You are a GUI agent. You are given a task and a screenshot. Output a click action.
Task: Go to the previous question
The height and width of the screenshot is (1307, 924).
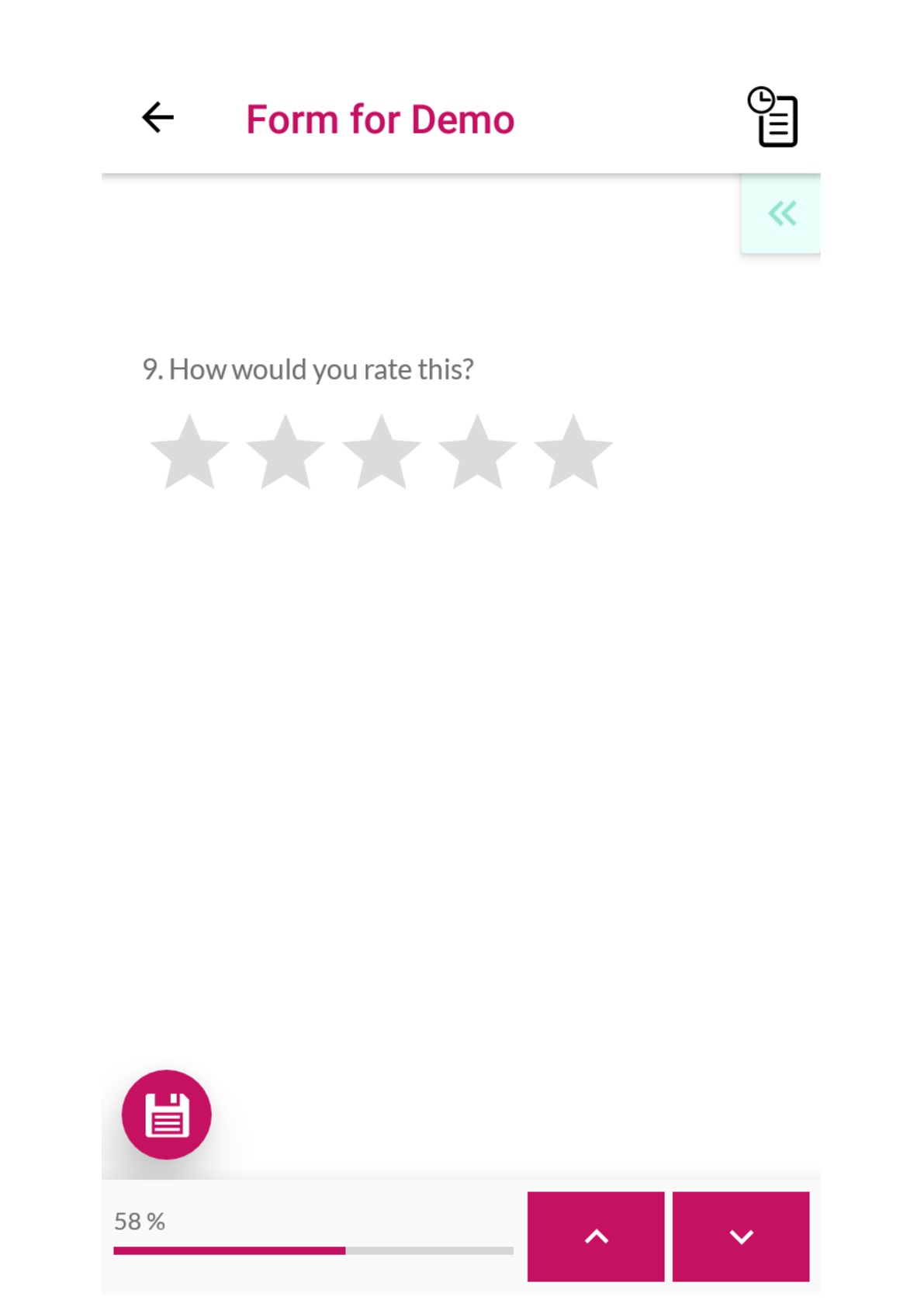tap(596, 1236)
